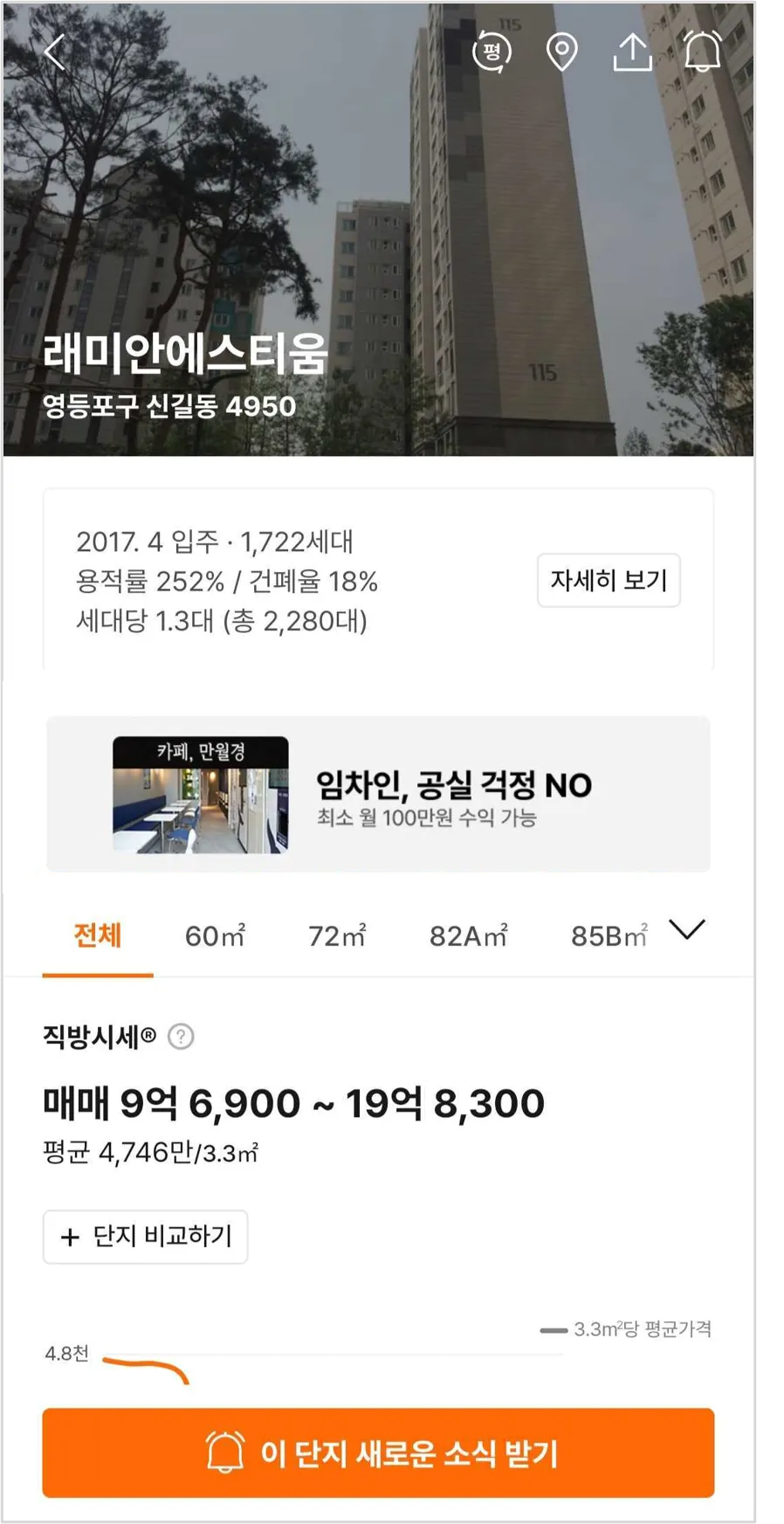Expand the full list of area types

point(686,930)
